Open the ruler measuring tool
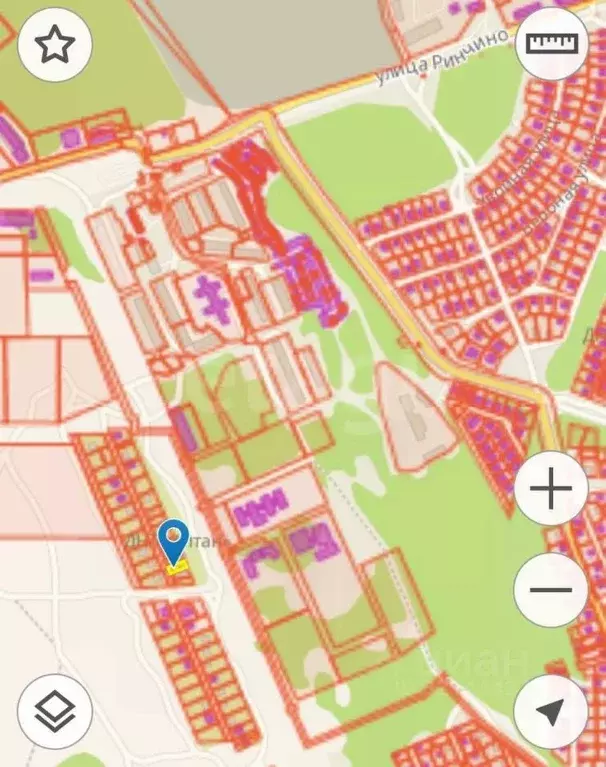The width and height of the screenshot is (606, 767). point(551,44)
